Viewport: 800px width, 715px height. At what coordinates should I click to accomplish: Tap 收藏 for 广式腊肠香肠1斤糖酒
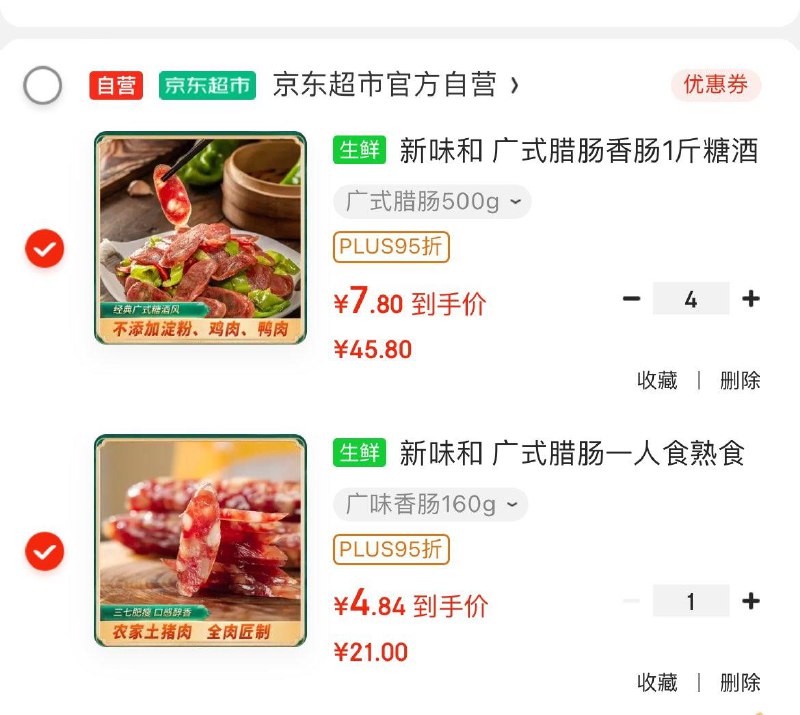pyautogui.click(x=657, y=380)
